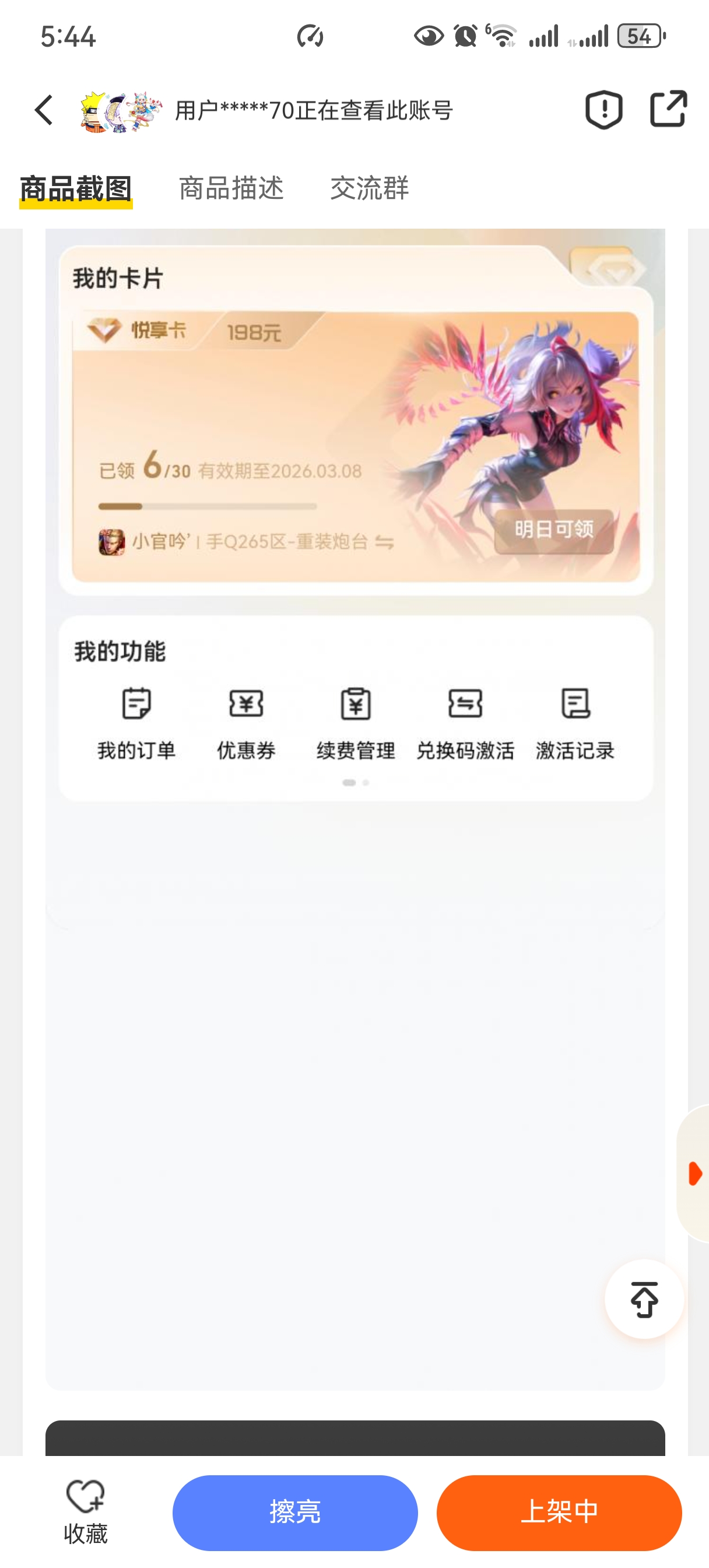Open the report shield icon
Screen dimensions: 709x1568
(603, 110)
